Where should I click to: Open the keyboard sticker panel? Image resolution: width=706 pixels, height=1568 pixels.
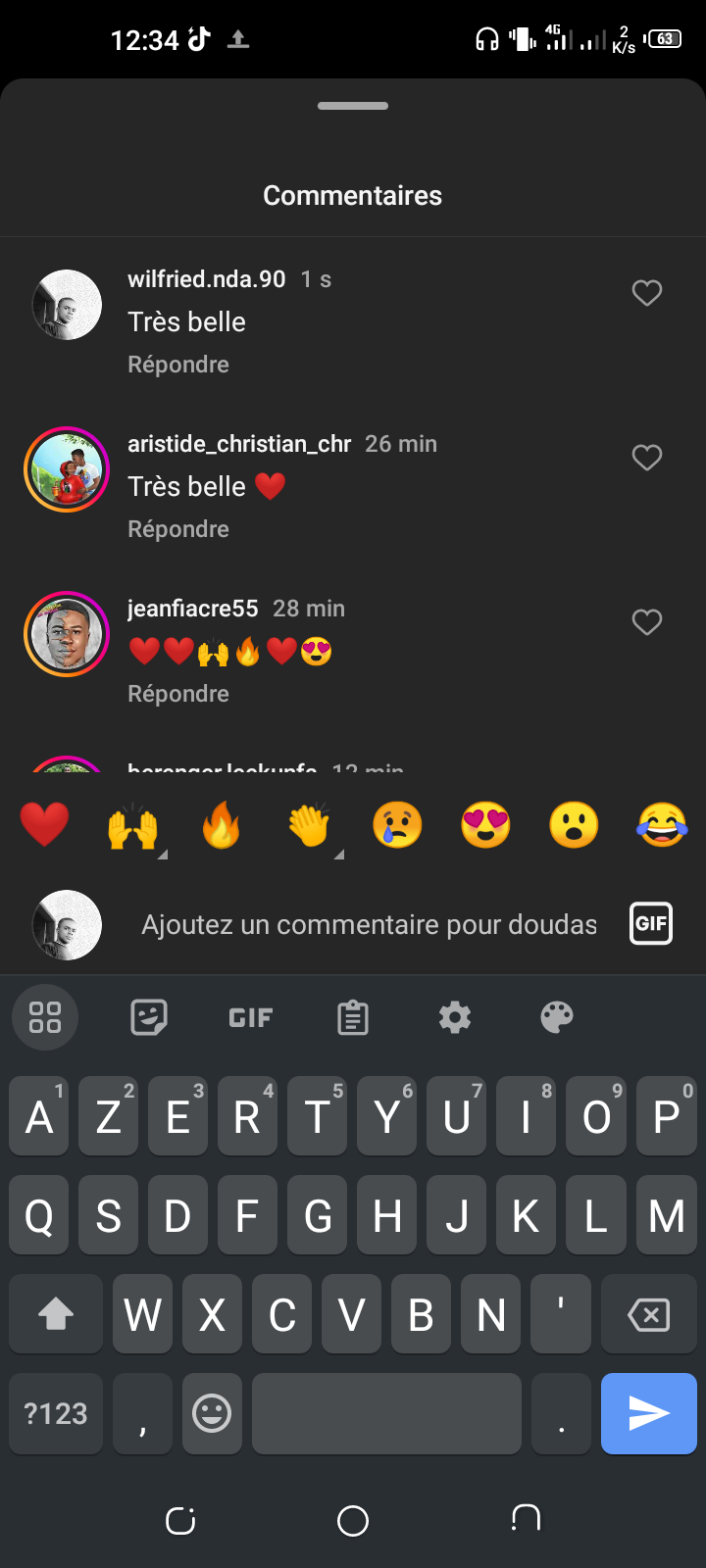point(149,1017)
